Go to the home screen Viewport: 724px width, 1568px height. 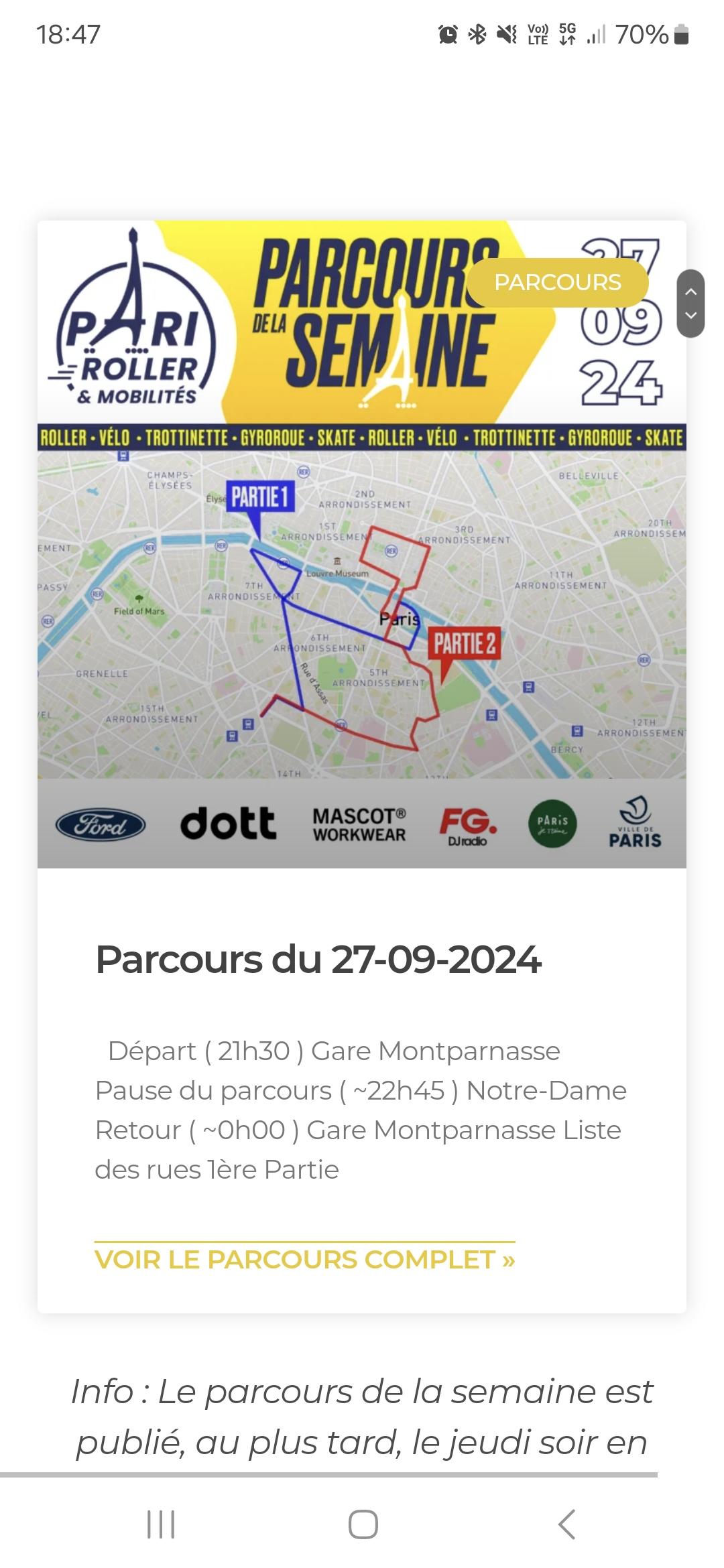(x=363, y=1524)
